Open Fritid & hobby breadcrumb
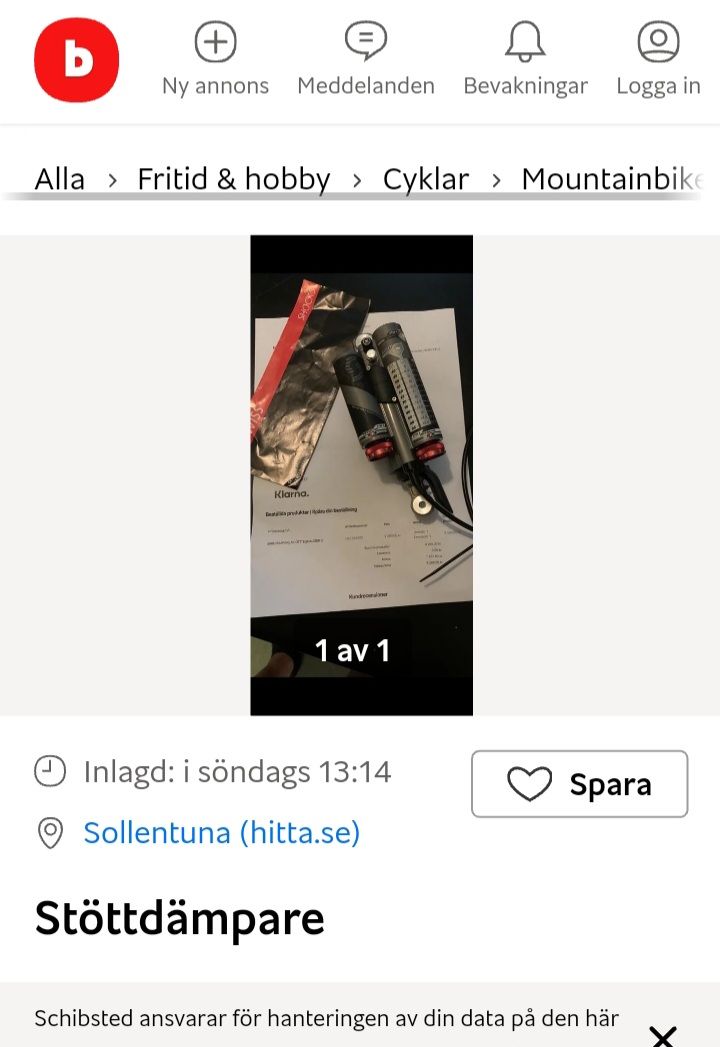Viewport: 720px width, 1047px height. coord(233,179)
